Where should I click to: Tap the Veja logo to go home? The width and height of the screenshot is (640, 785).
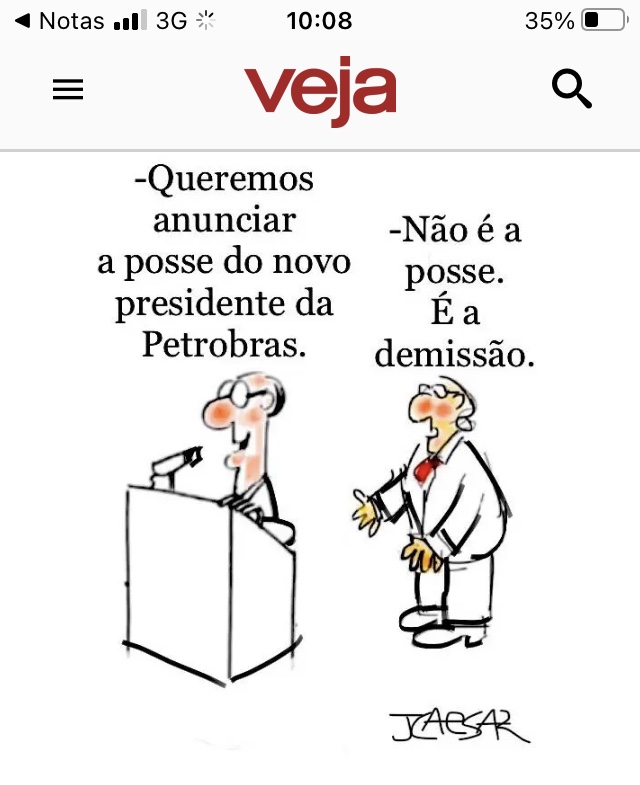pos(320,93)
